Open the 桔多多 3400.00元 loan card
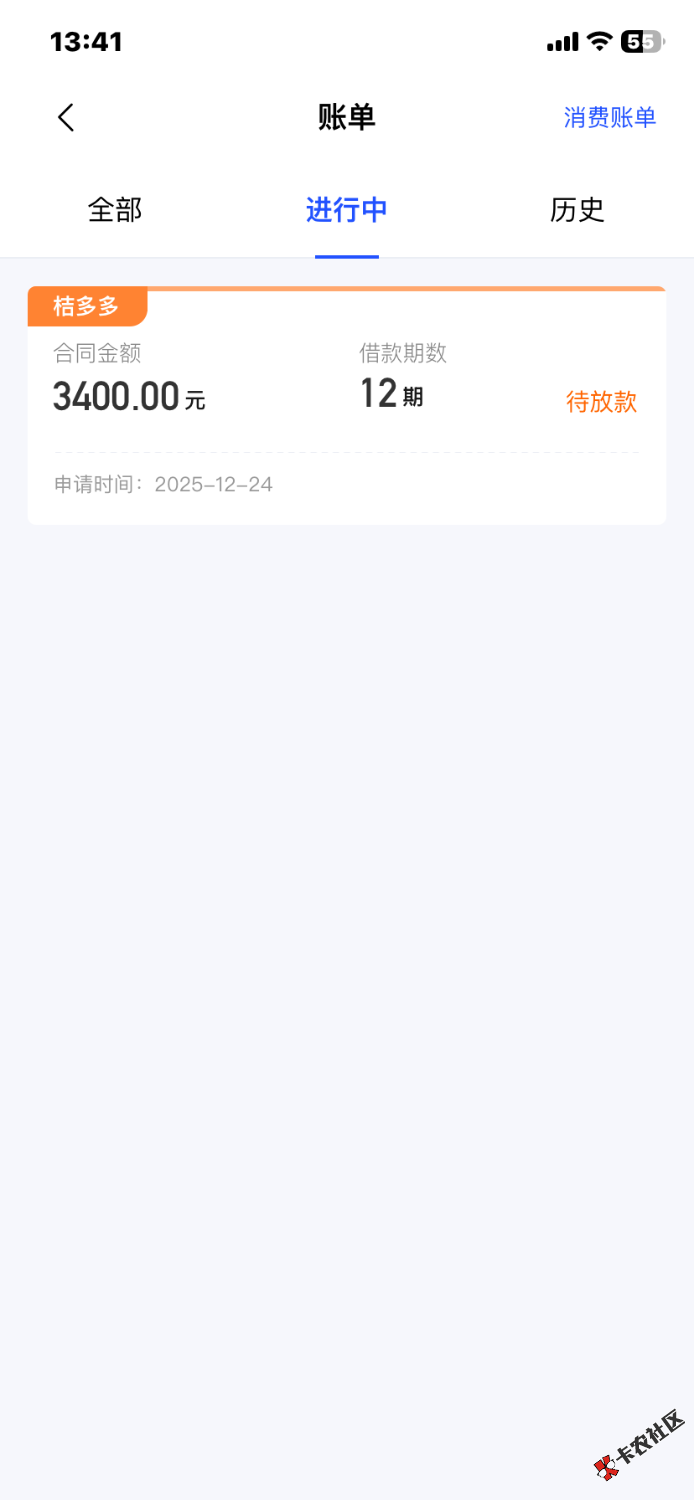This screenshot has height=1500, width=694. 346,405
